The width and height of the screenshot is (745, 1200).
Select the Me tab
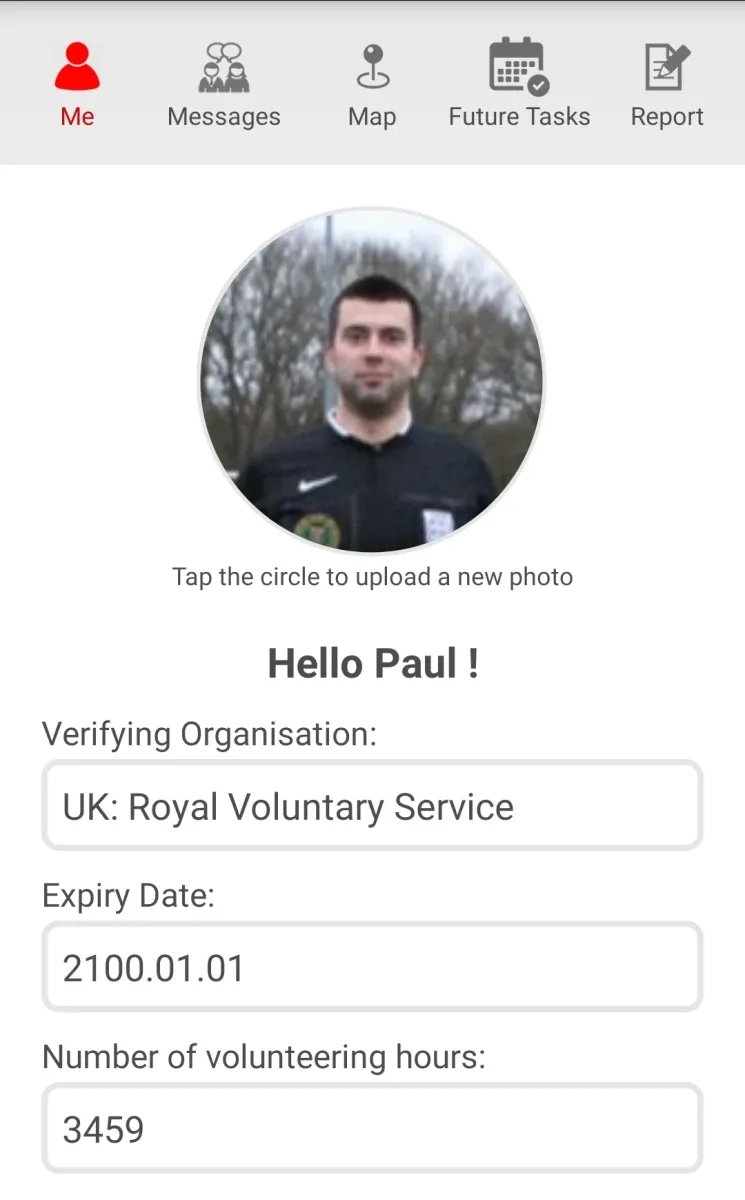click(77, 84)
